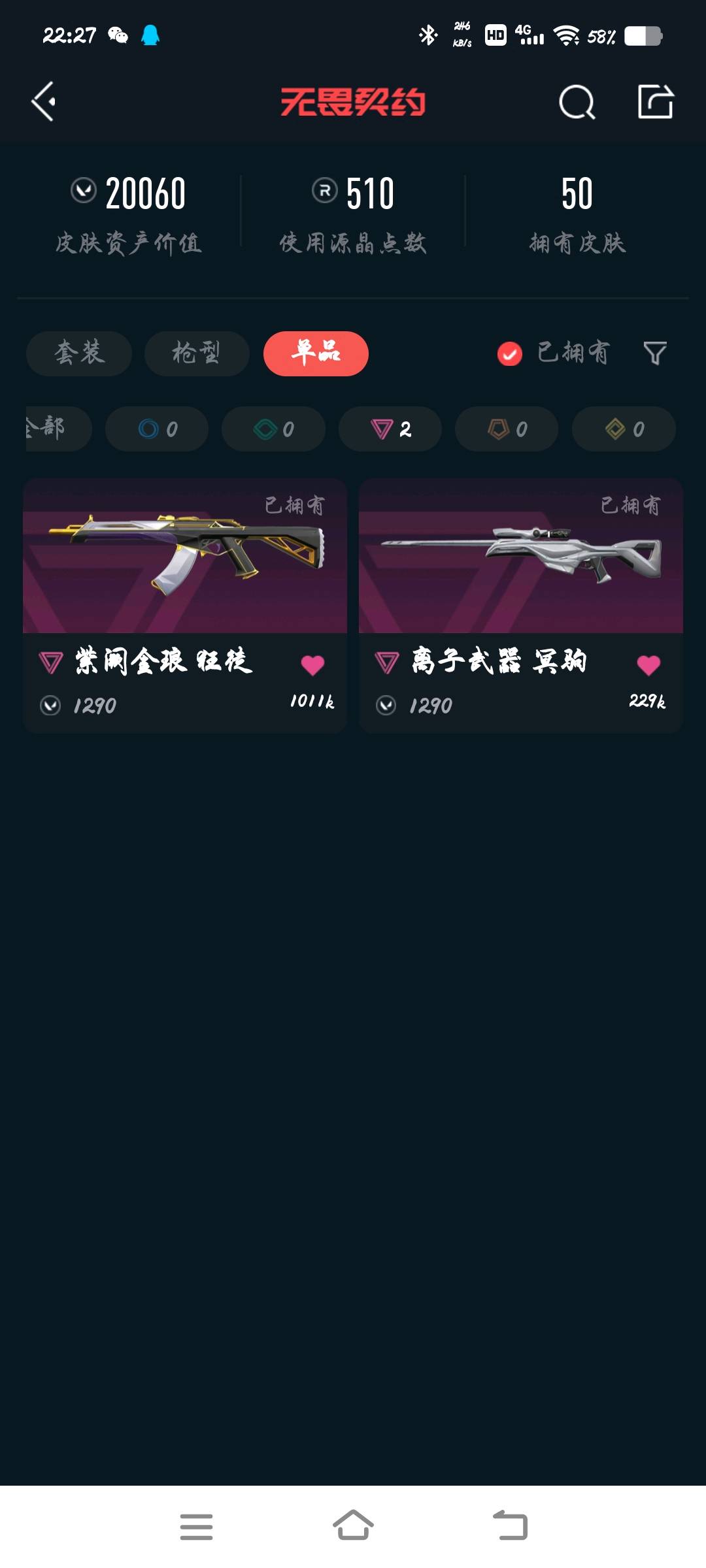
Task: Filter by the pink triangle rarity chip
Action: 390,429
